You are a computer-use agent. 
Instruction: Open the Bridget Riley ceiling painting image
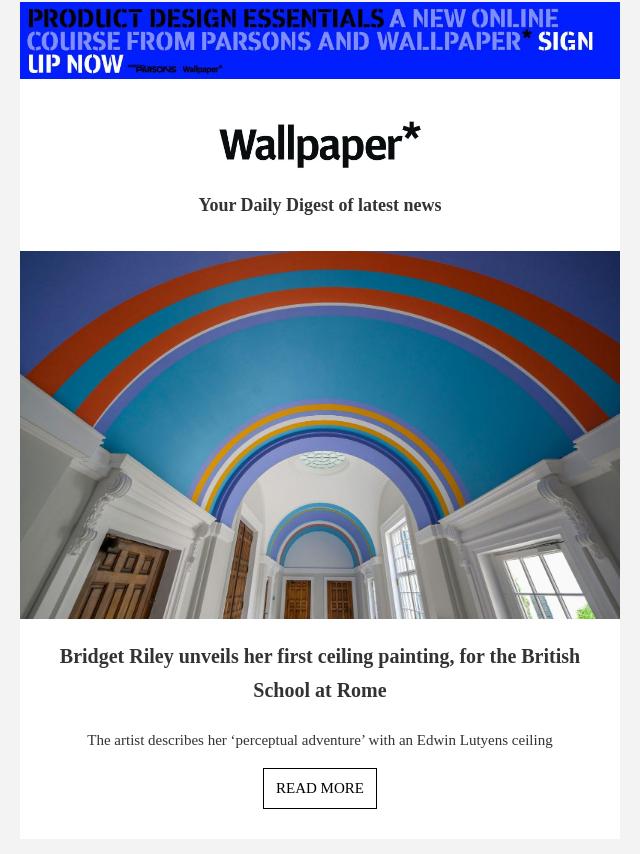click(320, 435)
